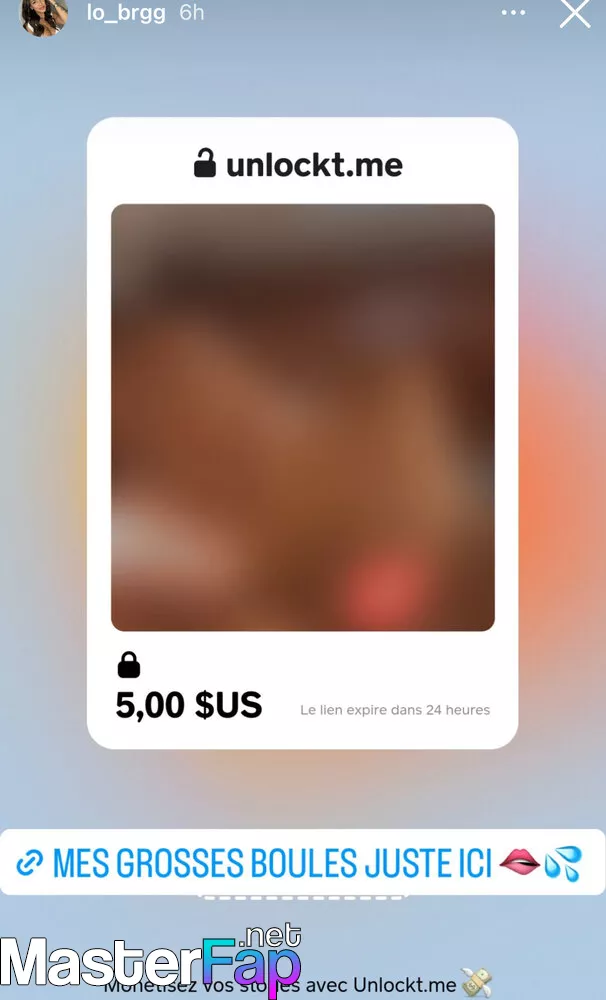
Task: Close the story viewer
Action: 575,13
